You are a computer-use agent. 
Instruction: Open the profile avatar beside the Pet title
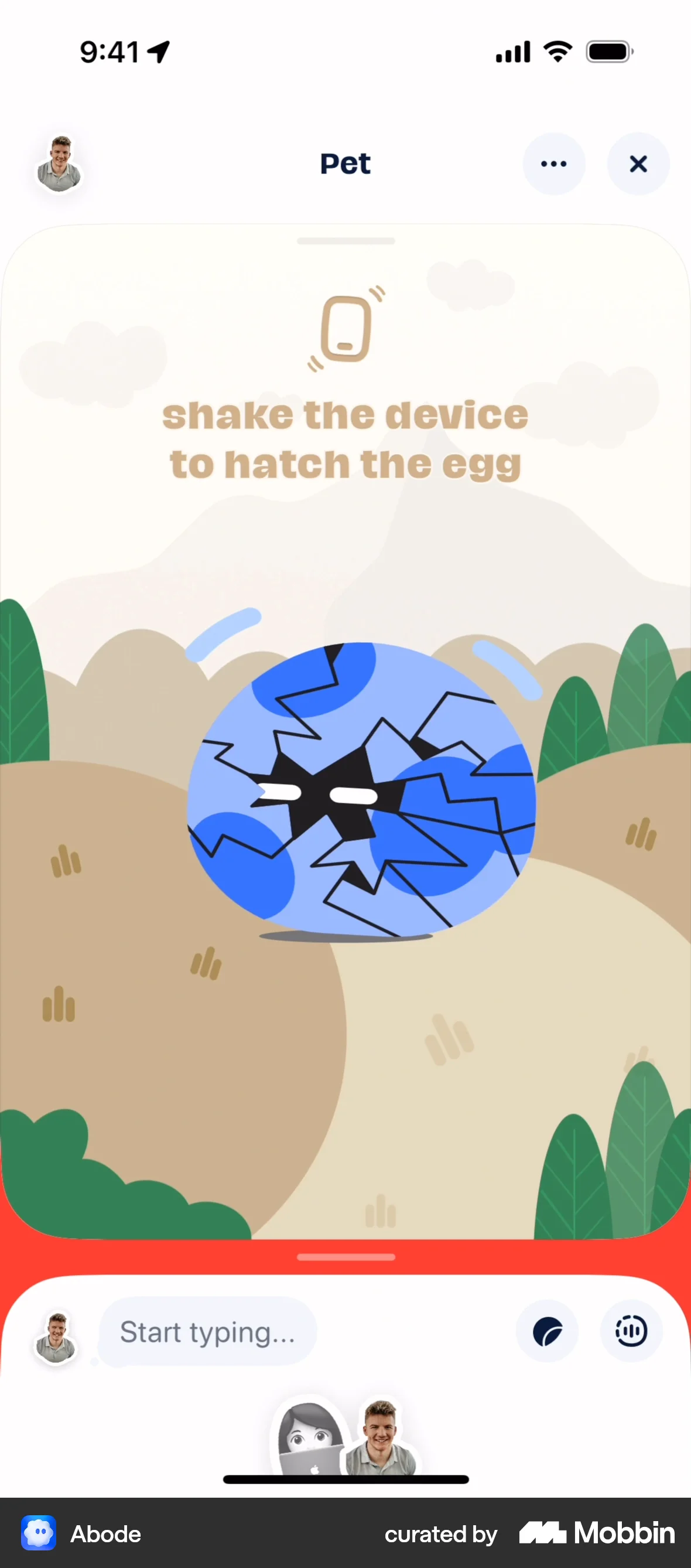59,164
